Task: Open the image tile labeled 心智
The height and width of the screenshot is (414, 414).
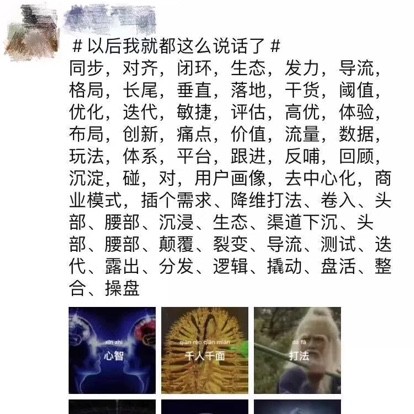Action: [112, 350]
